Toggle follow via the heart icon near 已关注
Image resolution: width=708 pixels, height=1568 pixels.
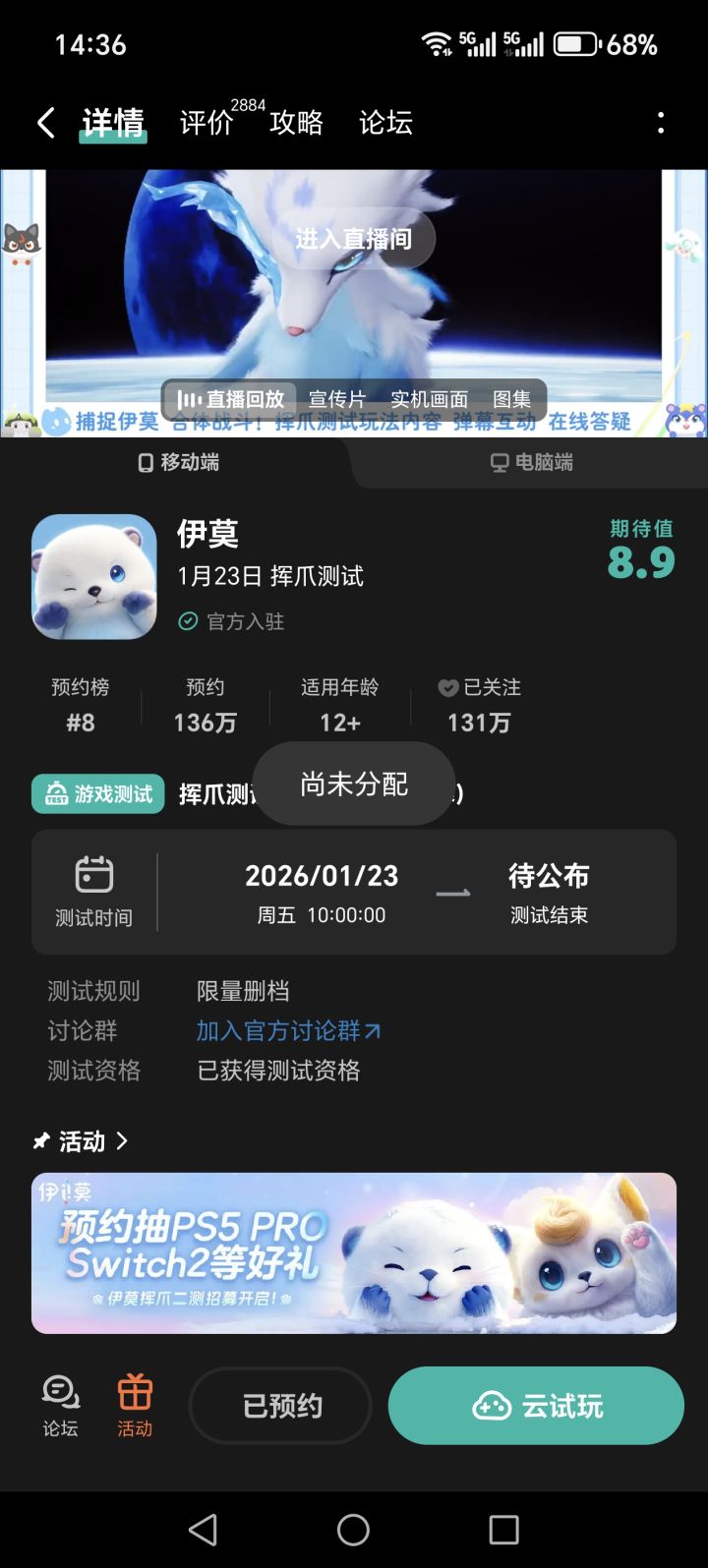[x=449, y=688]
